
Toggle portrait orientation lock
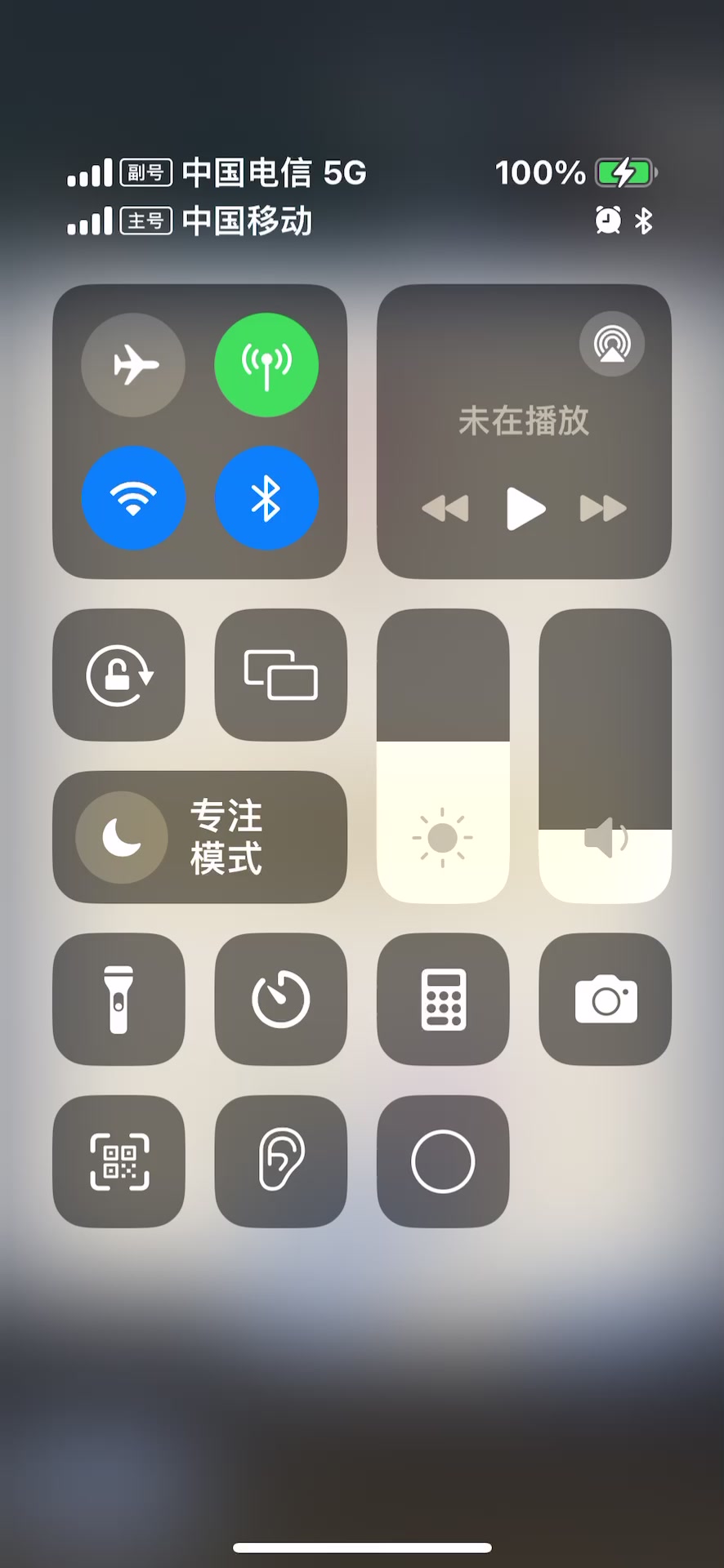click(119, 675)
